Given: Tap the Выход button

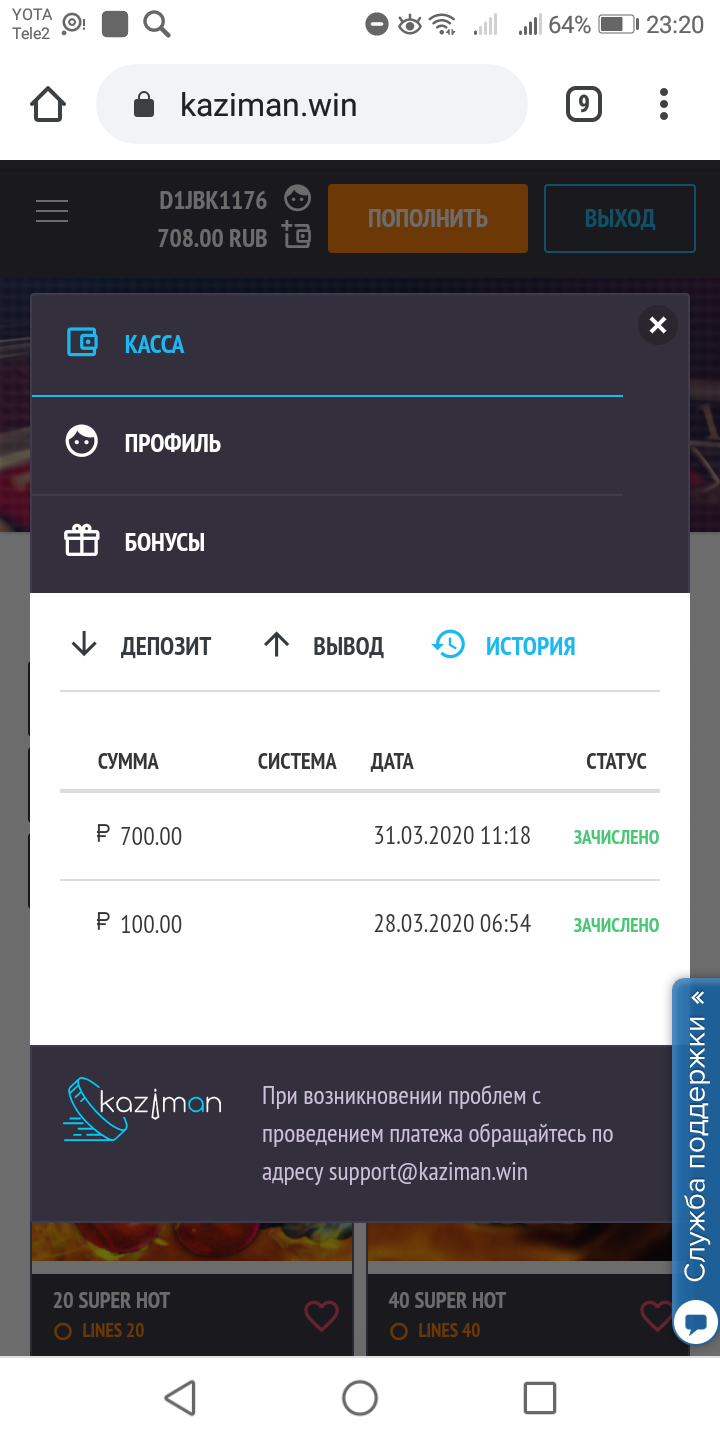Looking at the screenshot, I should [x=619, y=218].
